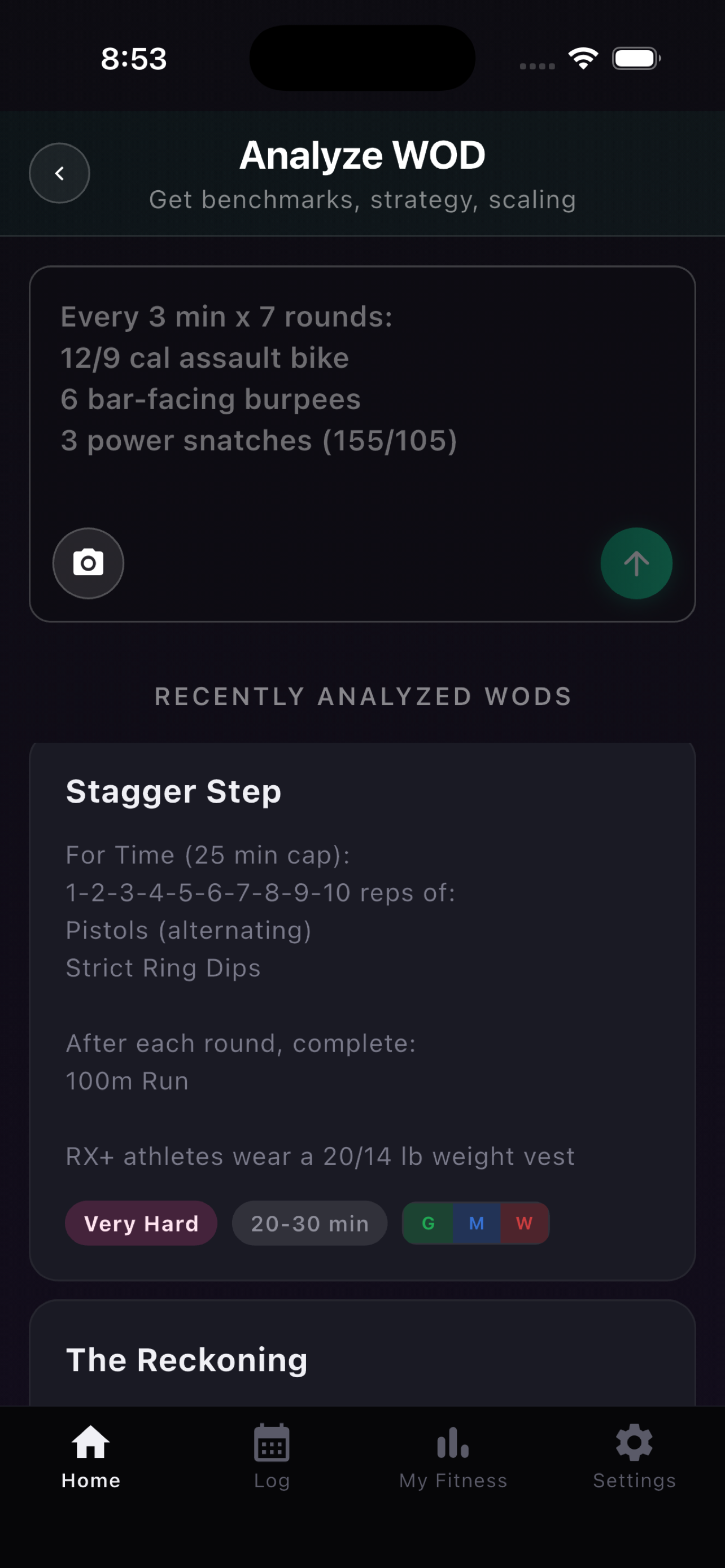
Task: Open the My Fitness tab
Action: click(453, 1457)
